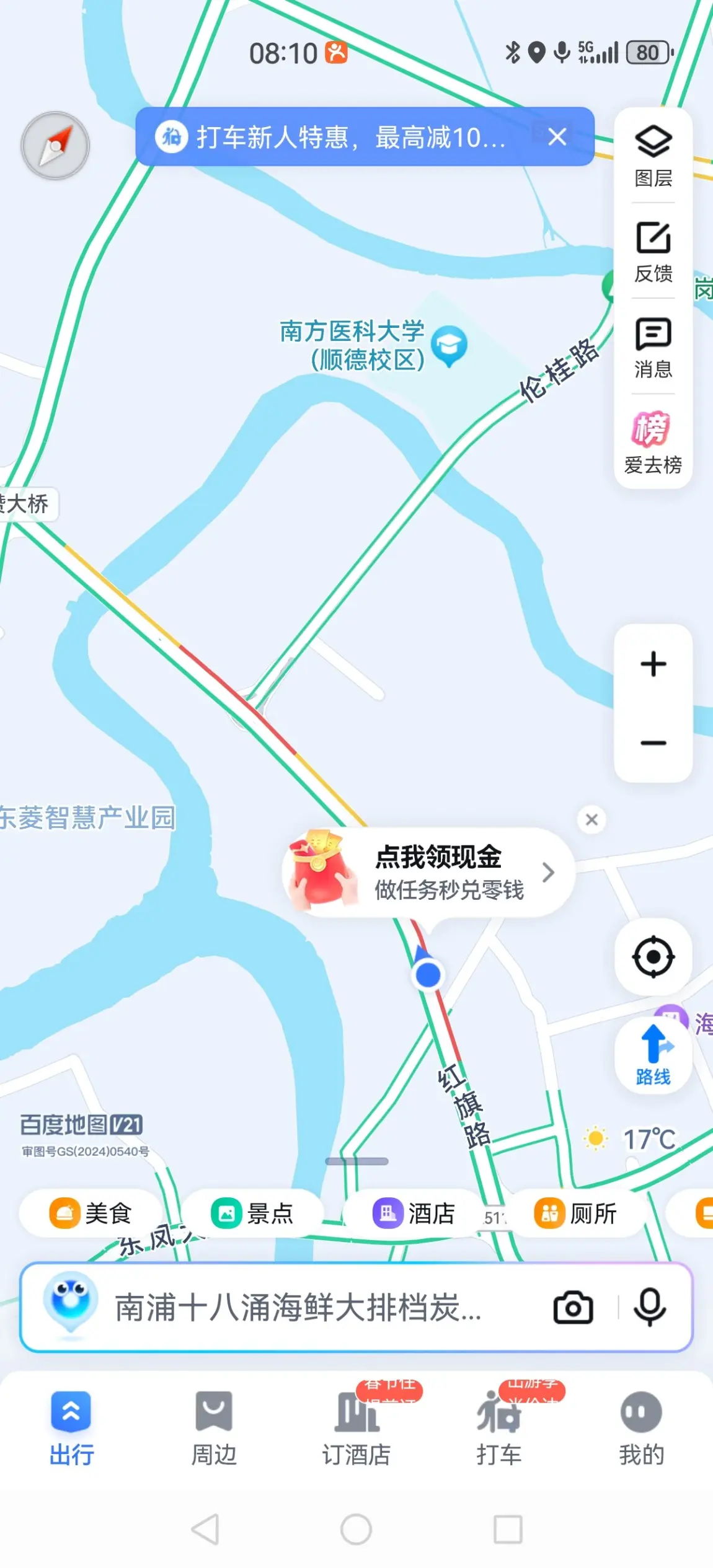Zoom in with the plus button
Screen dimensions: 713x1568
653,664
